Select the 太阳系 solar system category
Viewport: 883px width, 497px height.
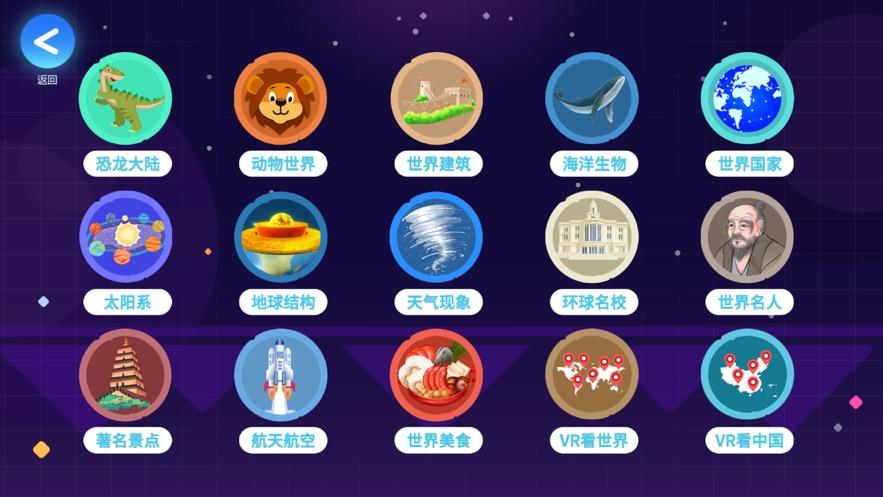(126, 237)
